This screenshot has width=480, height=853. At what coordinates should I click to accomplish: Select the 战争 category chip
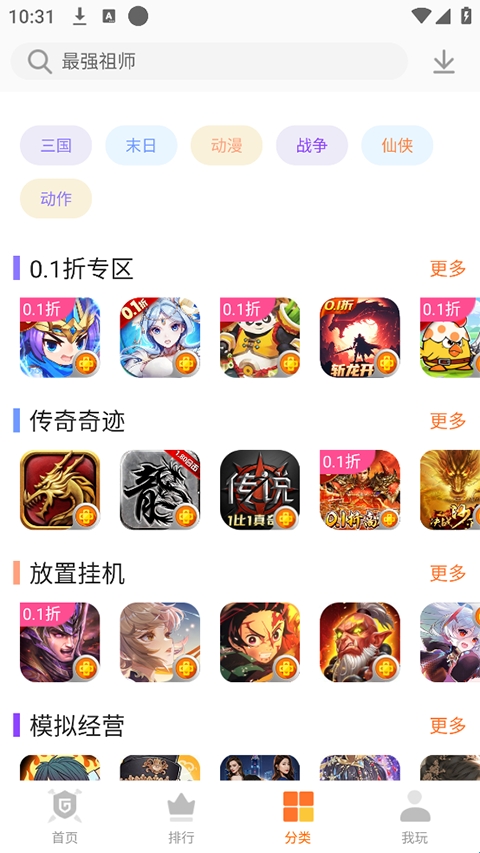[312, 145]
